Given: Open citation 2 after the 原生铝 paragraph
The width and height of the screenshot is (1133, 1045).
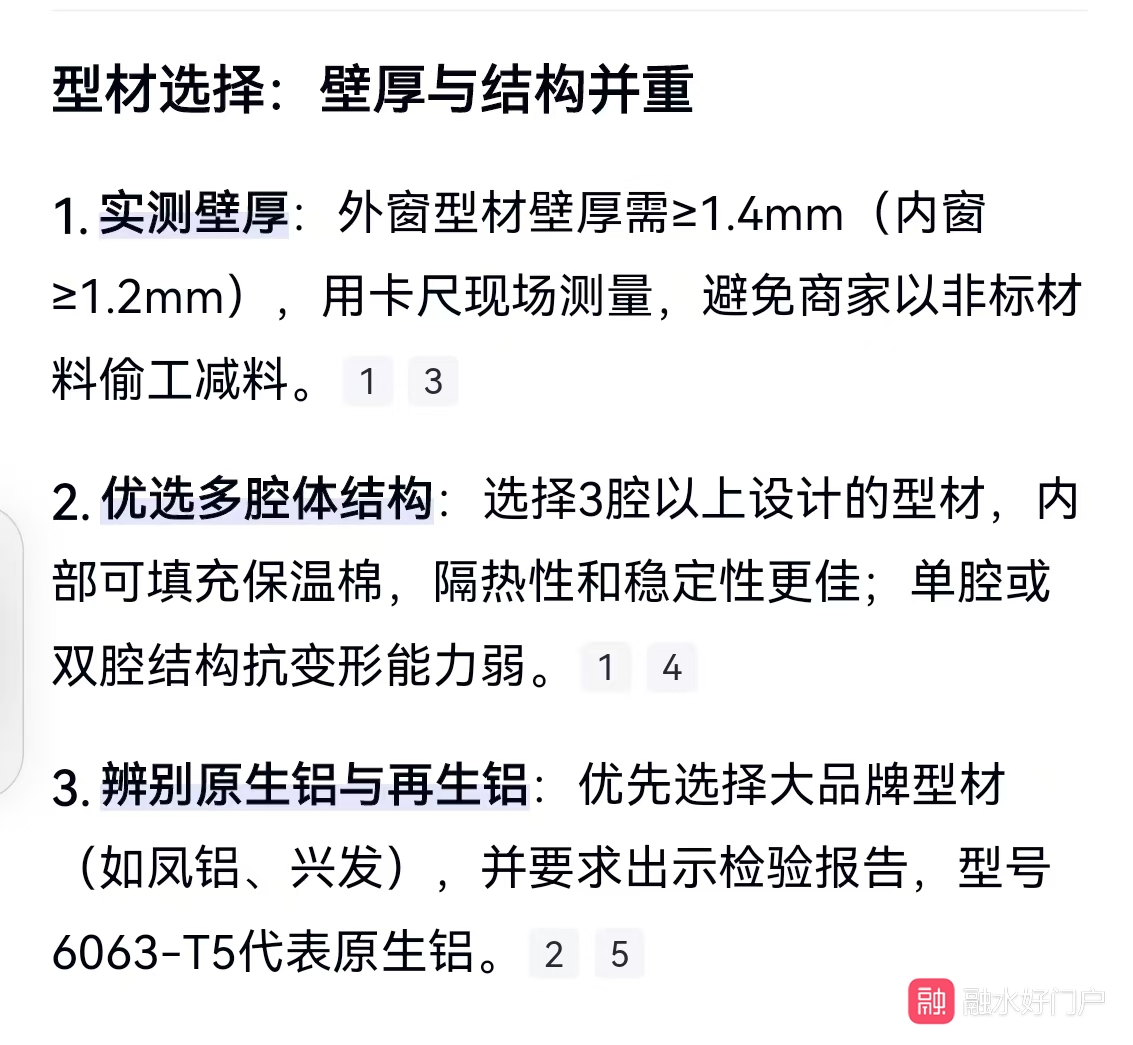Looking at the screenshot, I should [553, 955].
